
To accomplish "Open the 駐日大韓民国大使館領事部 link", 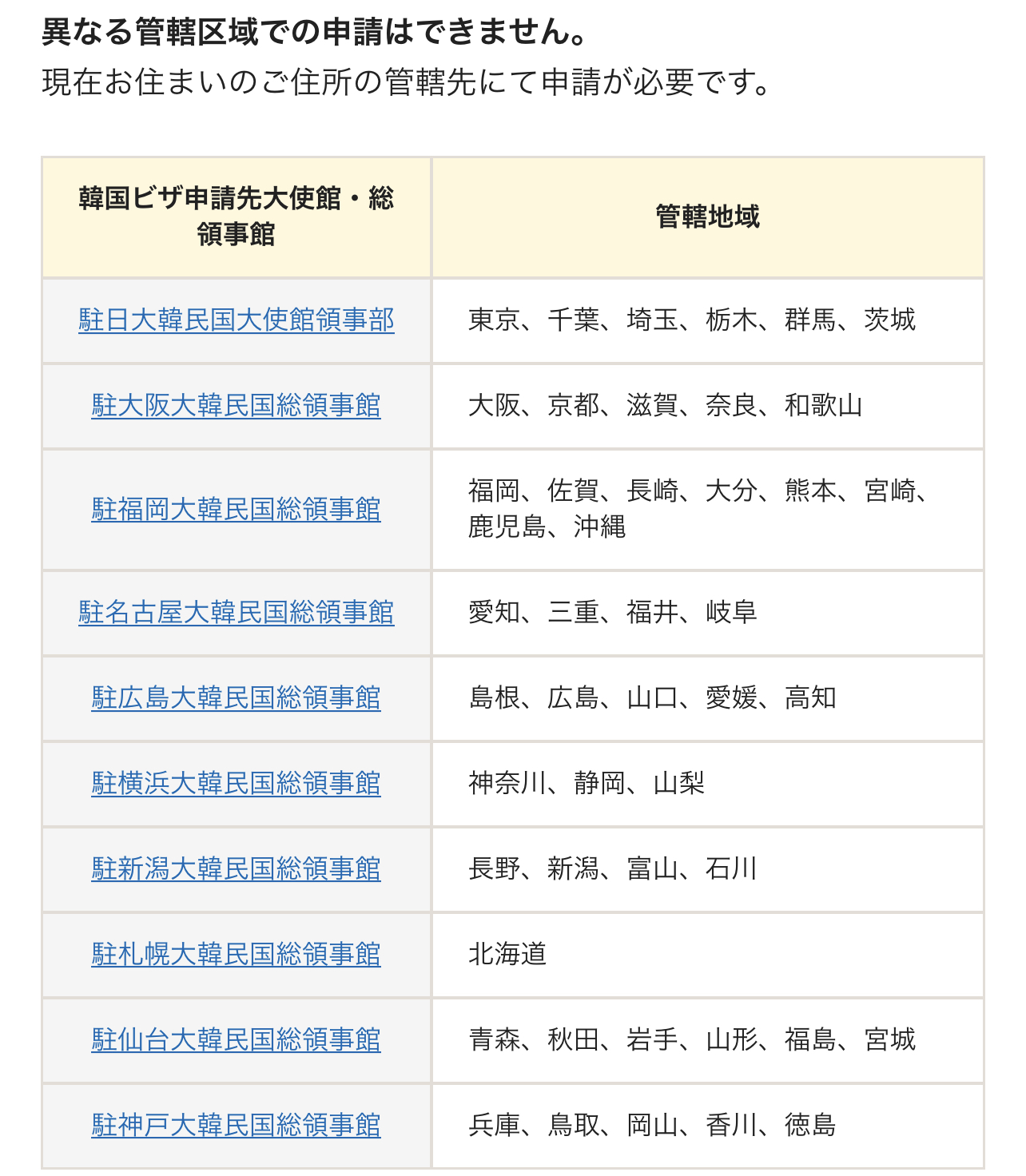I will [x=236, y=320].
